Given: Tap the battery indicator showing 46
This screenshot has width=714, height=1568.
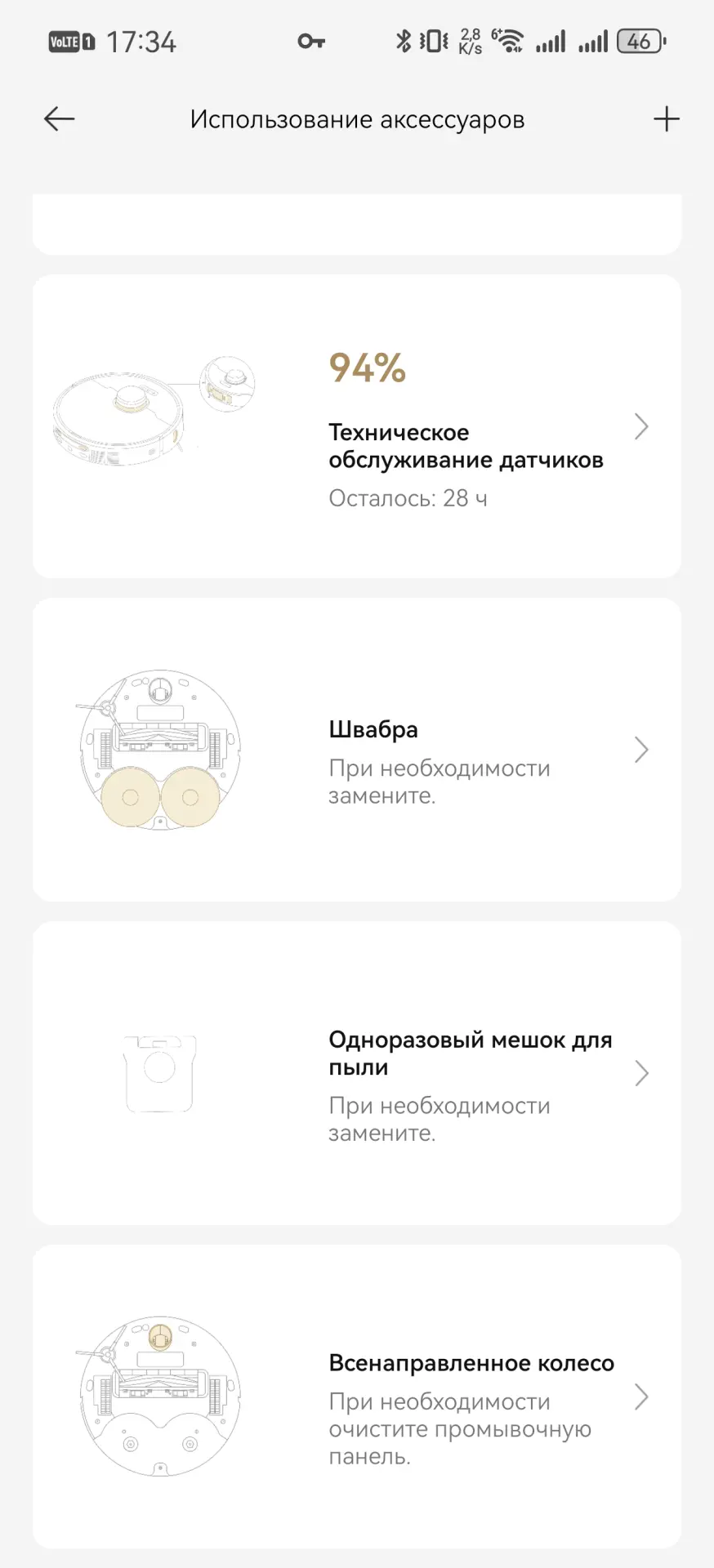Looking at the screenshot, I should click(640, 41).
